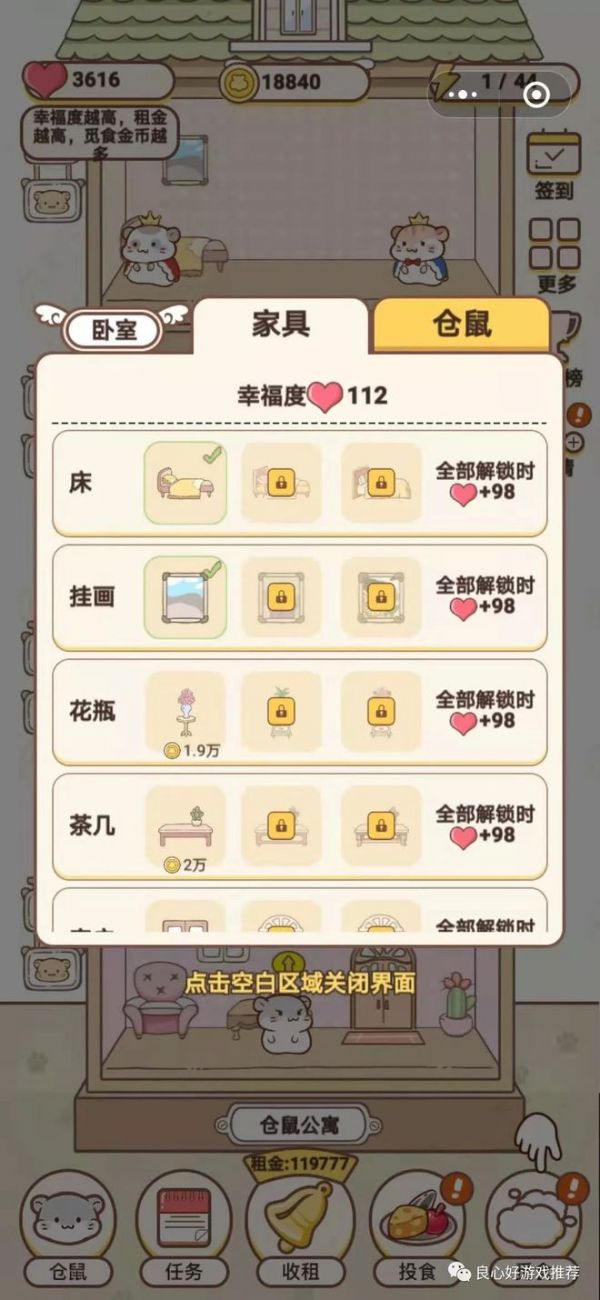This screenshot has width=600, height=1300.
Task: Buy the 花瓶 costing 1.9万 coins
Action: pos(185,712)
